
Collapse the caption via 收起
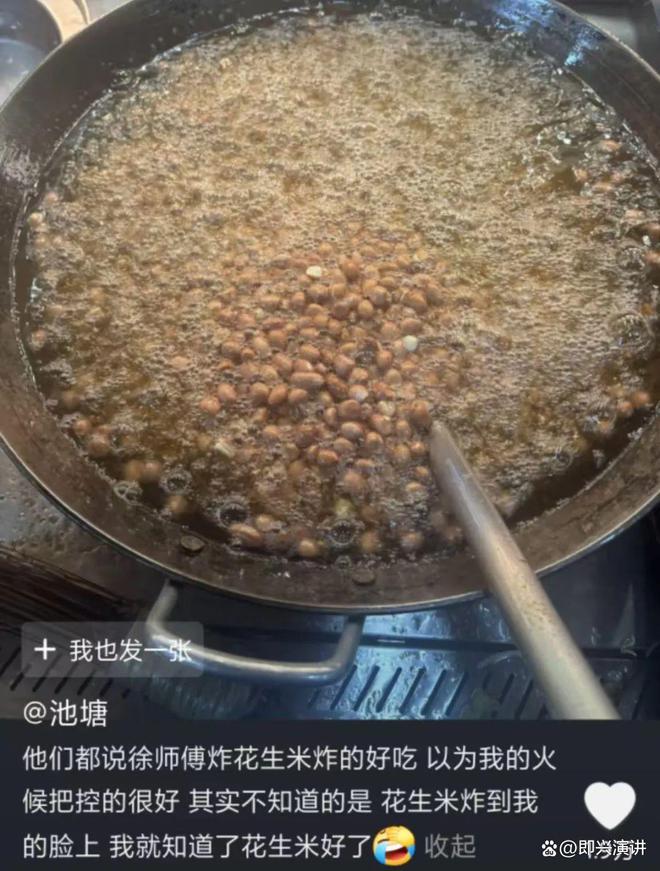450,847
